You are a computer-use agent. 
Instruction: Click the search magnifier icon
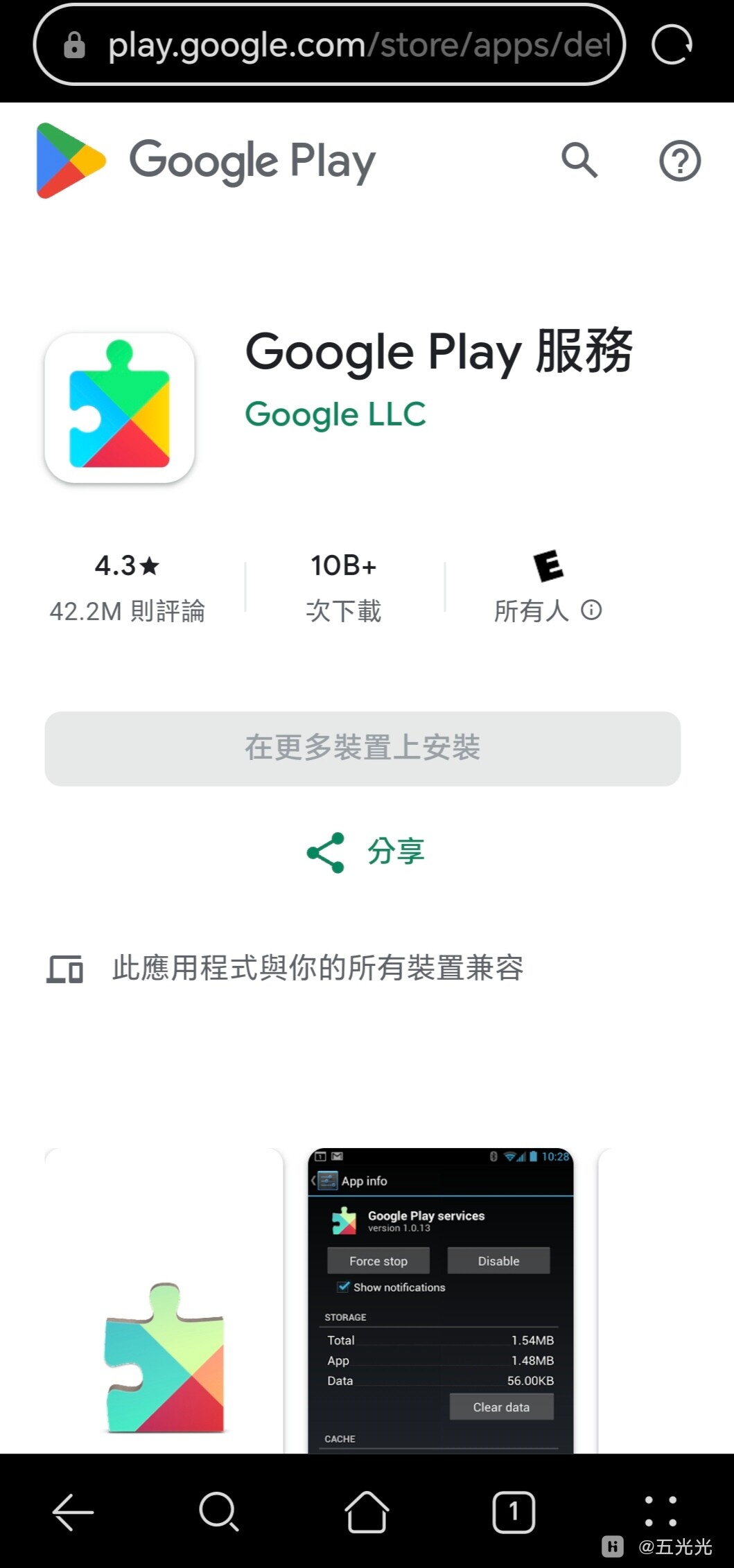(581, 159)
